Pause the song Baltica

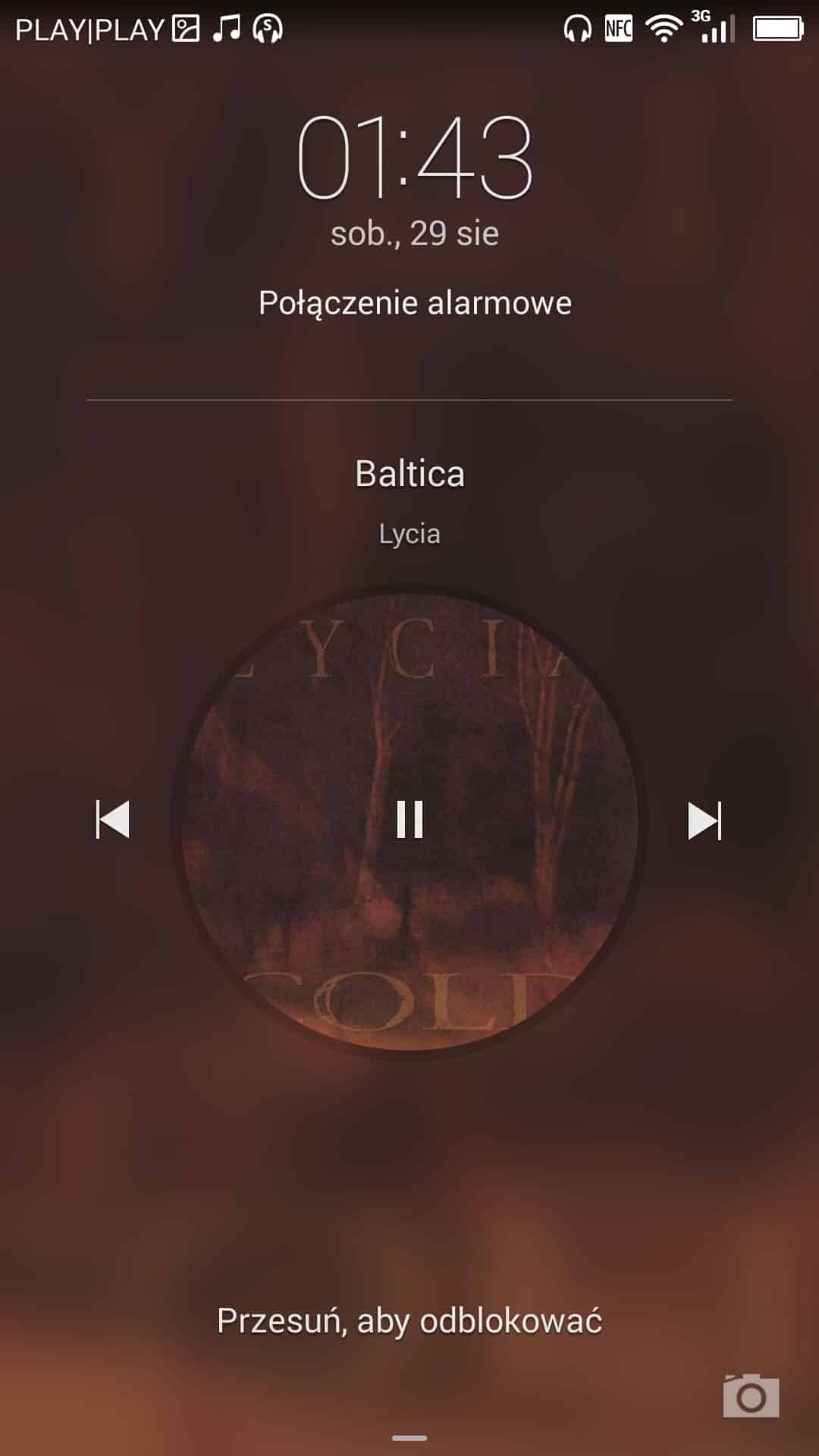click(x=409, y=820)
